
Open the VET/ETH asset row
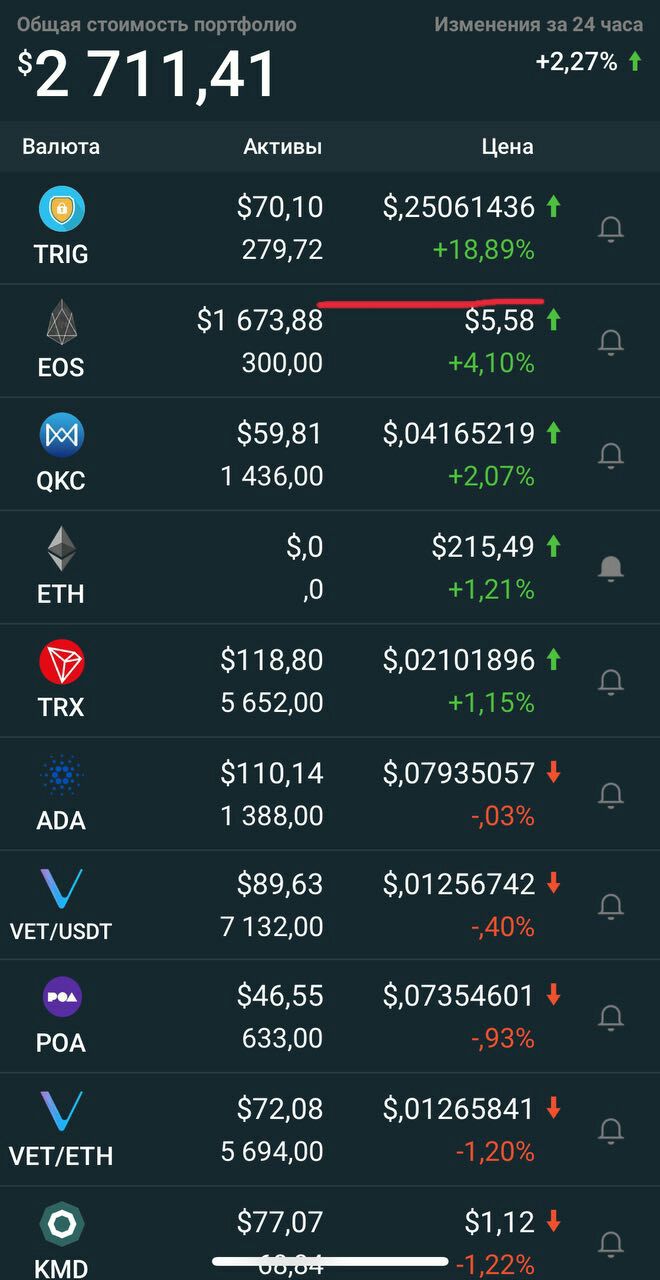(x=330, y=1130)
